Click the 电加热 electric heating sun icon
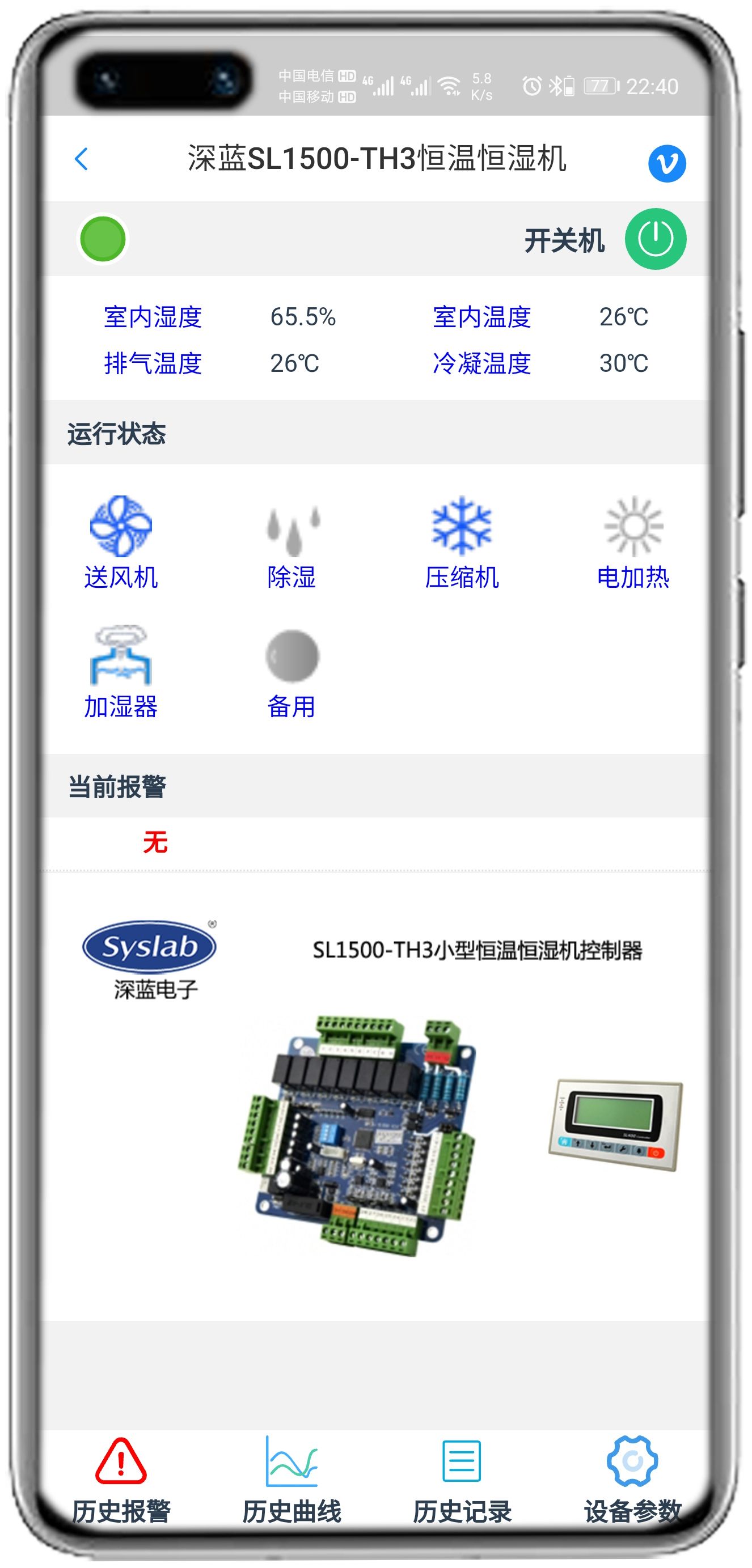Screen dimensions: 752x1568 coord(635,531)
